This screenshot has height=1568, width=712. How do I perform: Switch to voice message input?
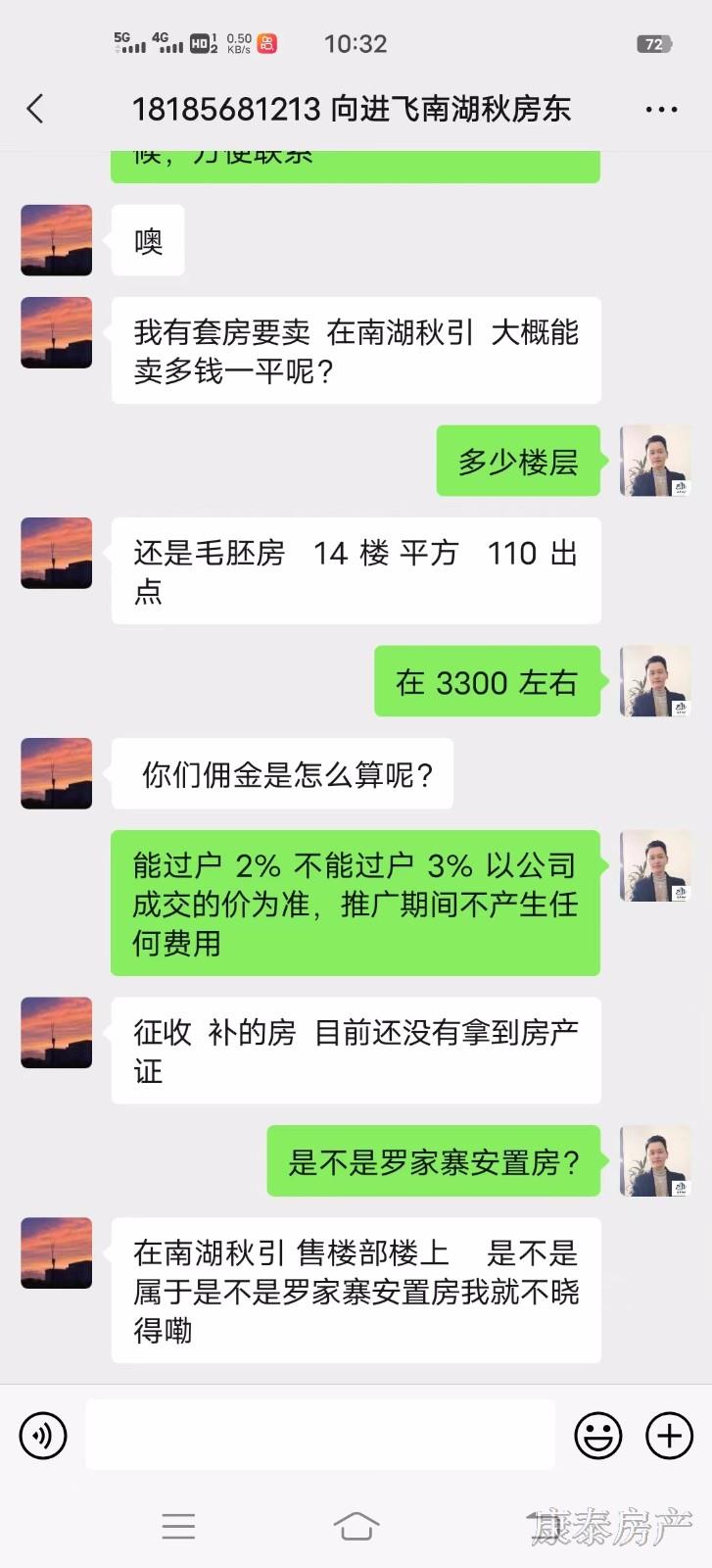point(43,1436)
